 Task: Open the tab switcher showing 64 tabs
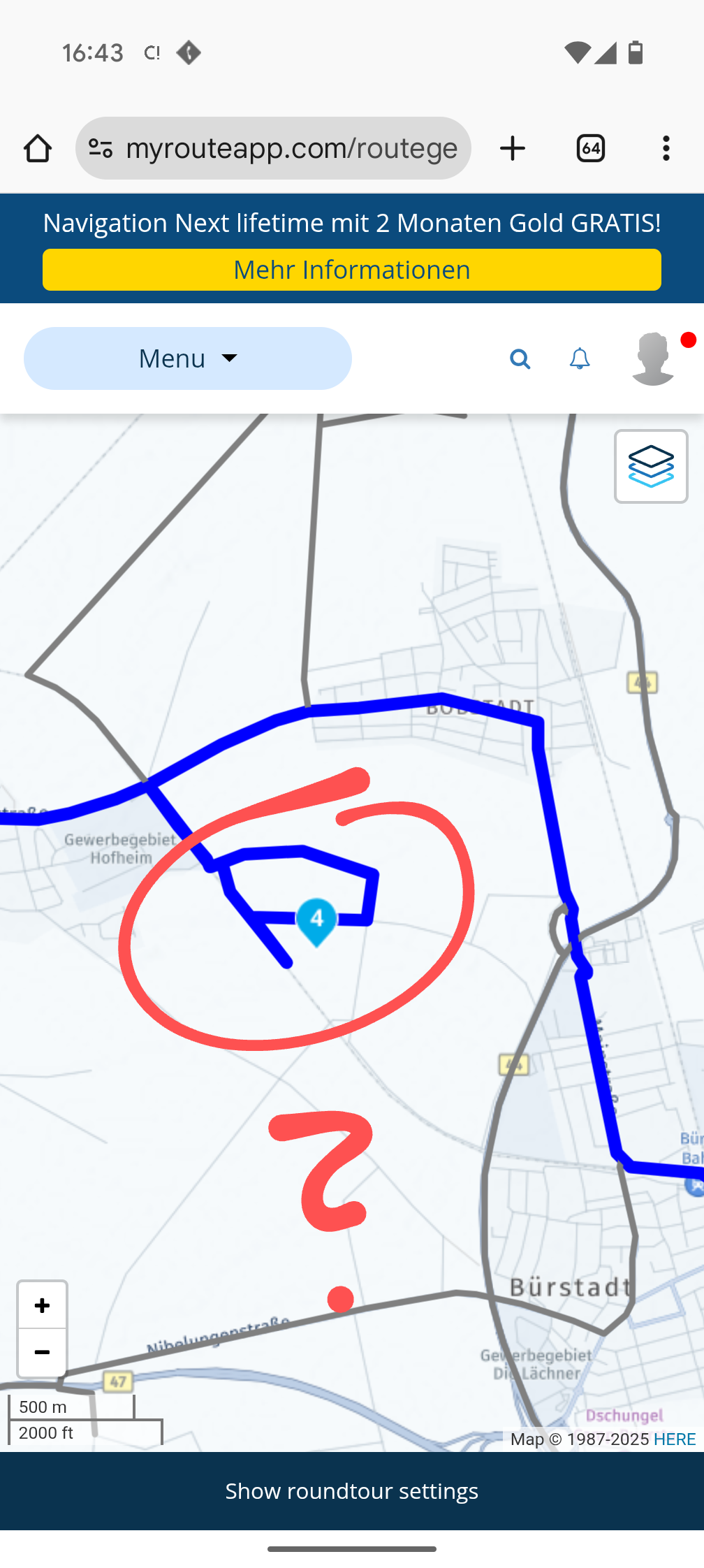(x=590, y=149)
